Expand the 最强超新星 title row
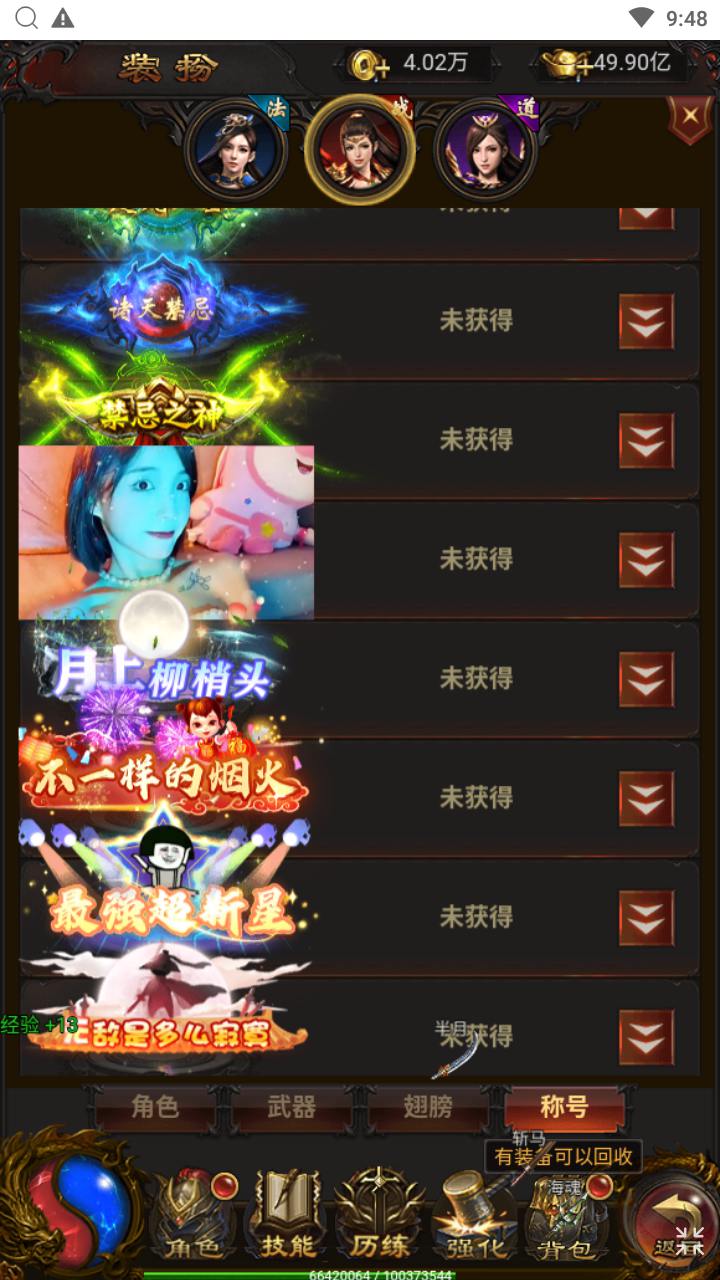Image resolution: width=720 pixels, height=1280 pixels. tap(646, 917)
